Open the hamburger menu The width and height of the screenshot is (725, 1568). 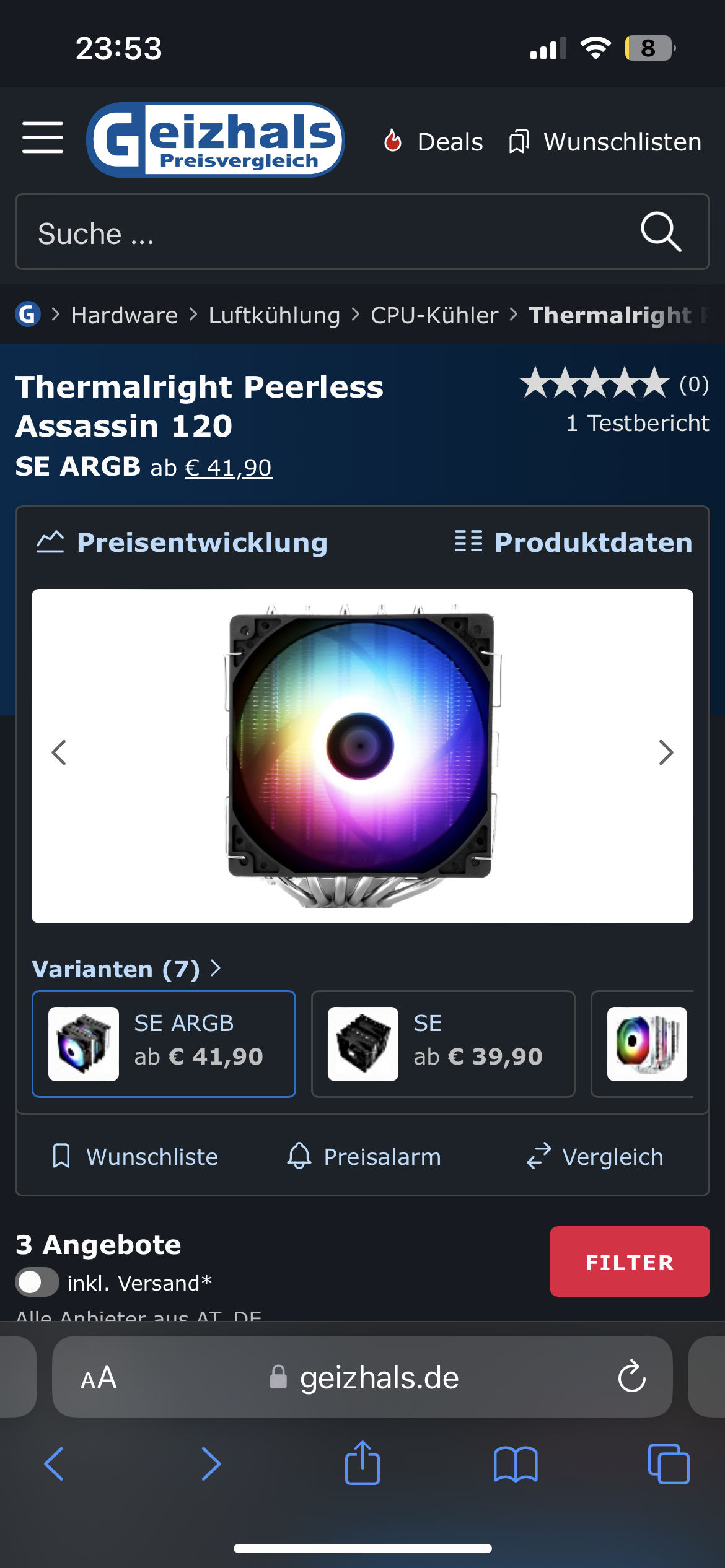pyautogui.click(x=42, y=137)
